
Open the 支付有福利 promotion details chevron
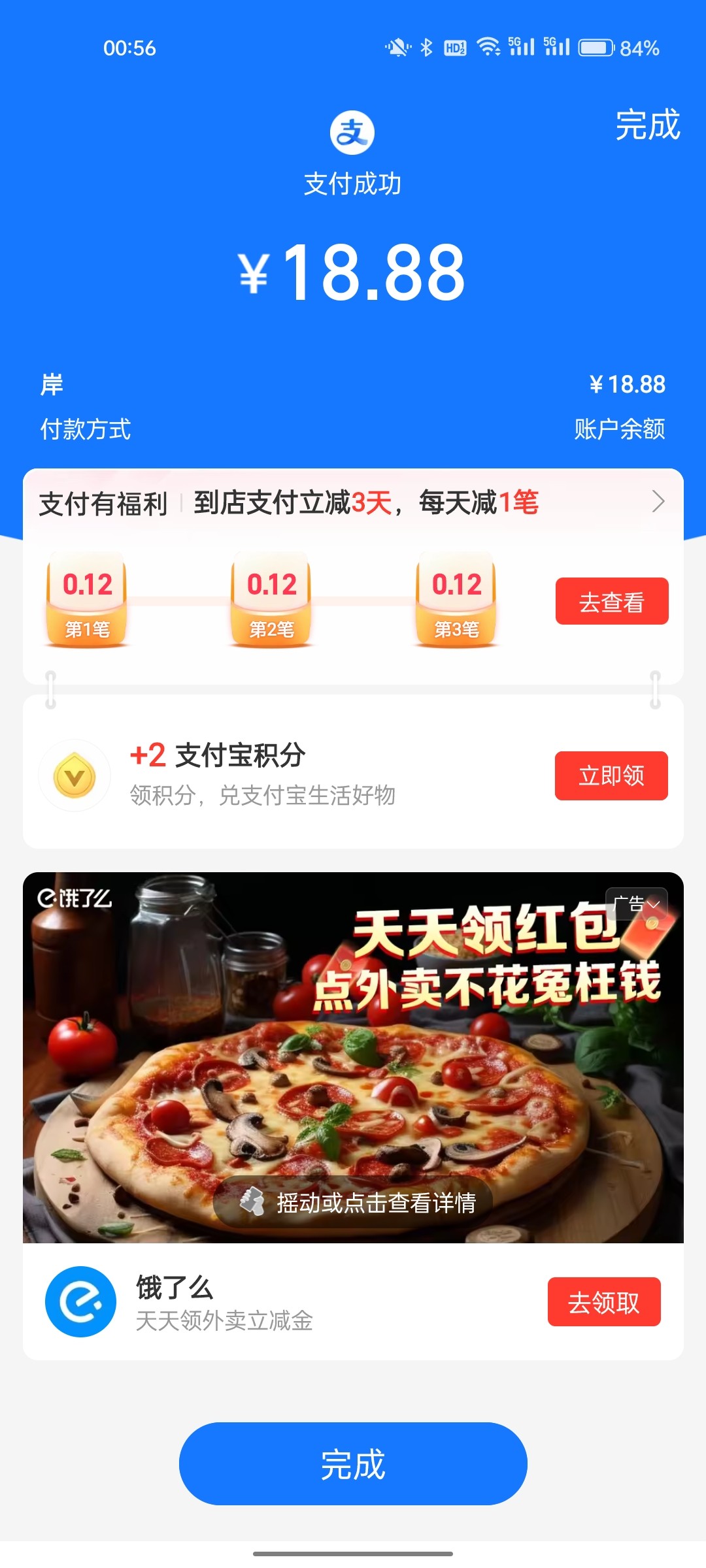click(x=658, y=502)
